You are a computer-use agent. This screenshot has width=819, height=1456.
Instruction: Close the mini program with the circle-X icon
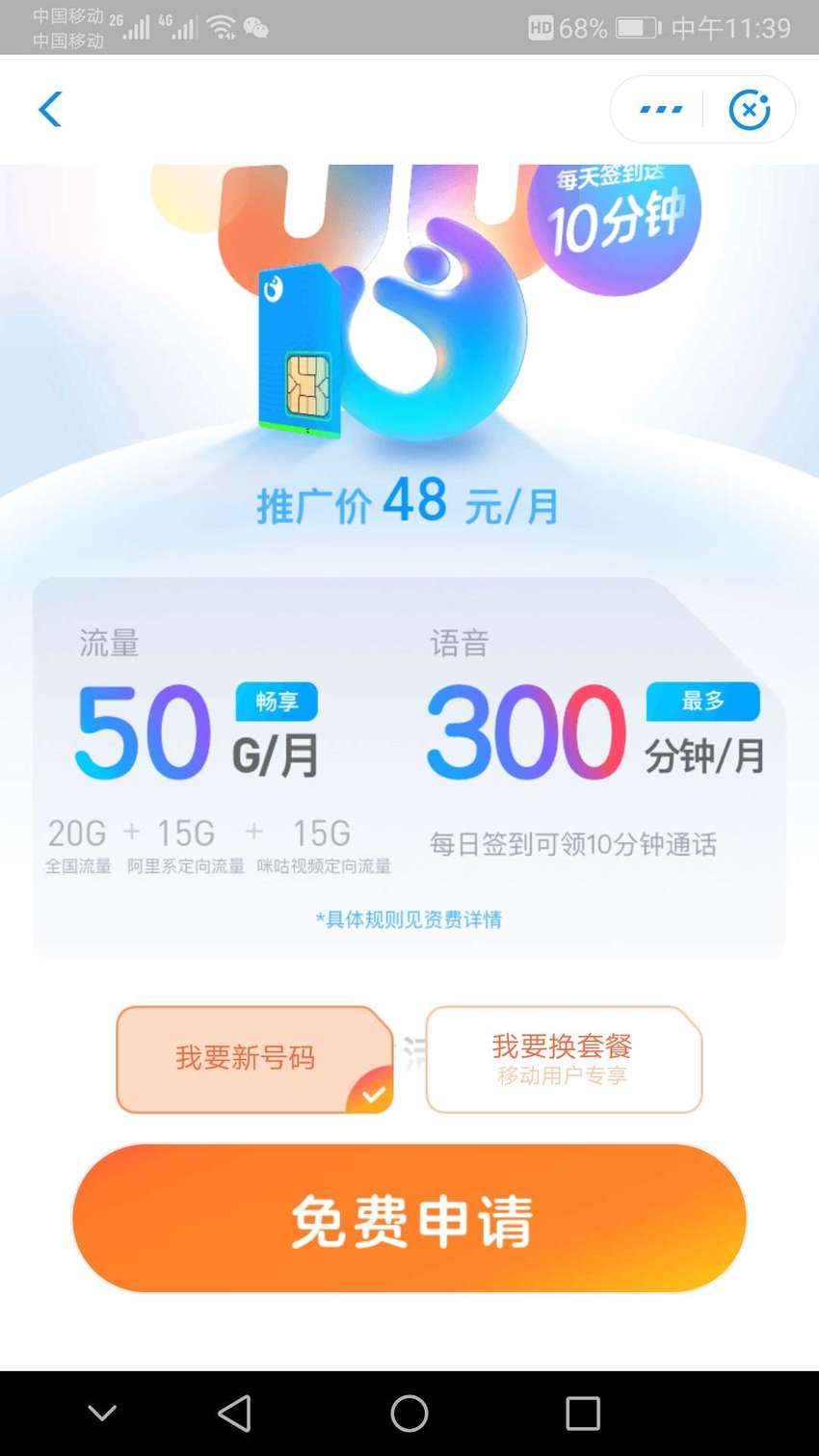[x=750, y=110]
